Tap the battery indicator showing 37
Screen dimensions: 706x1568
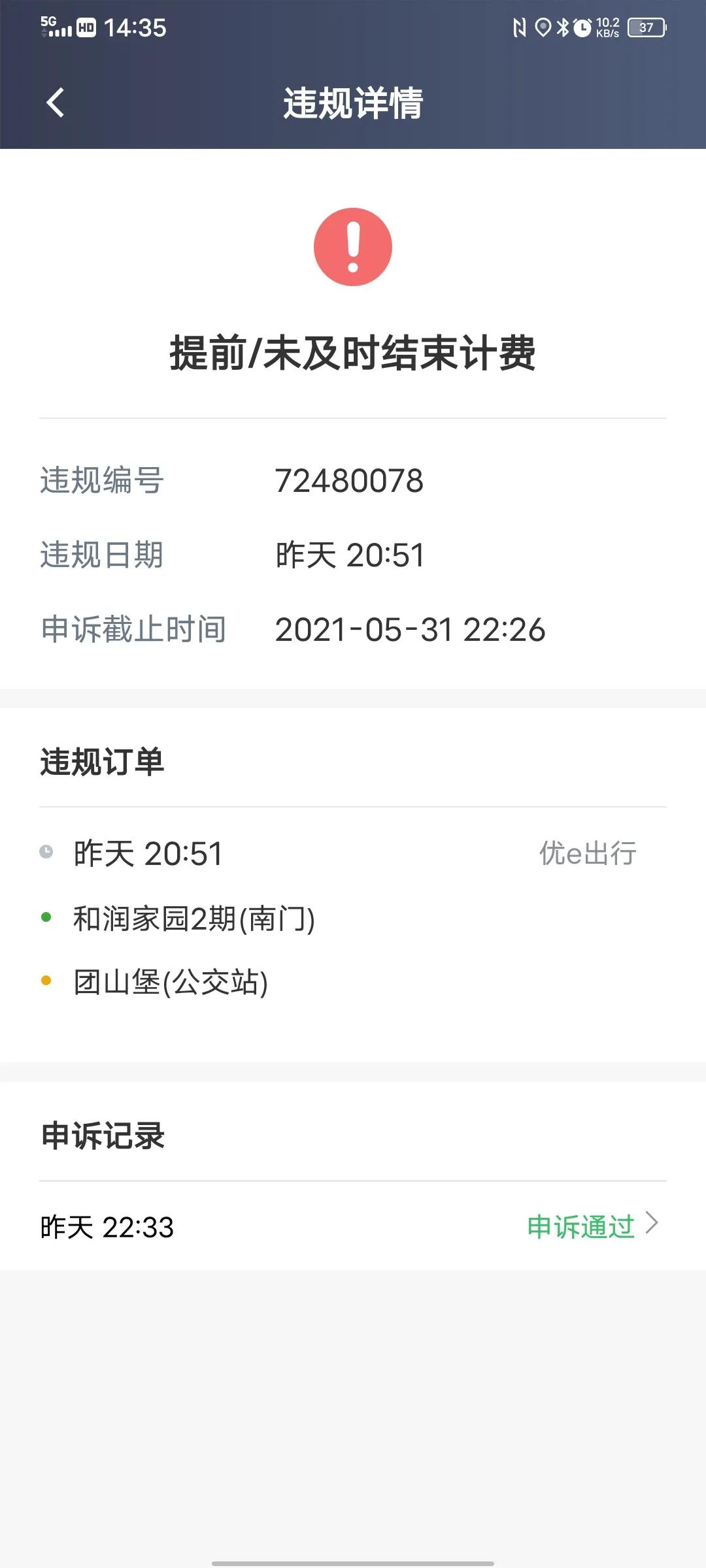pos(644,27)
